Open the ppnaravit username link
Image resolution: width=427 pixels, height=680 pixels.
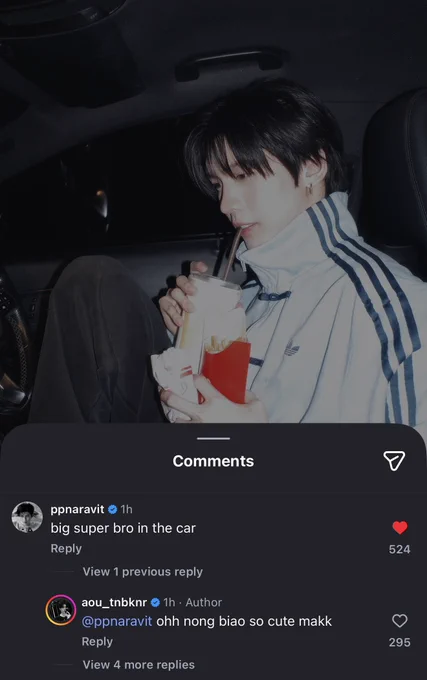pos(77,509)
